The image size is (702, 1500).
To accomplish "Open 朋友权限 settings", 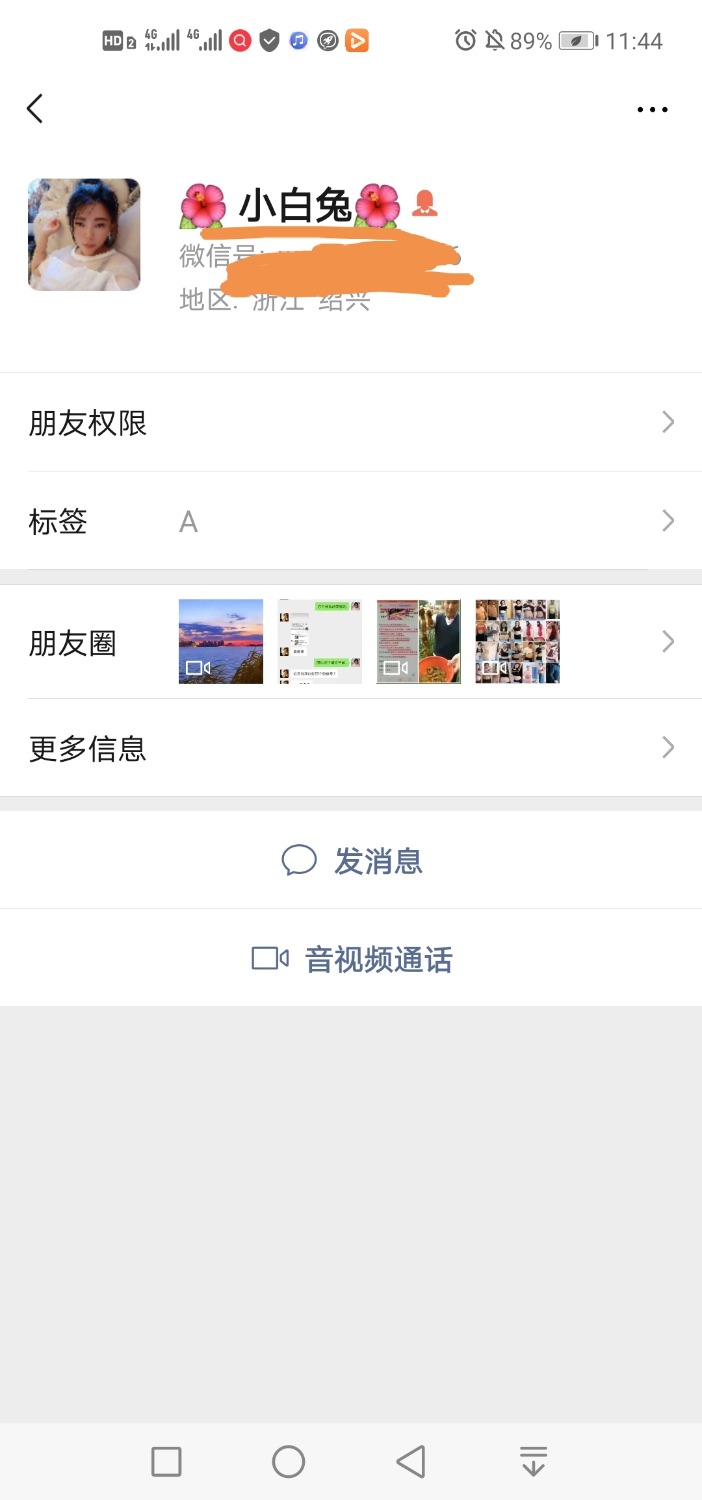I will (x=350, y=423).
